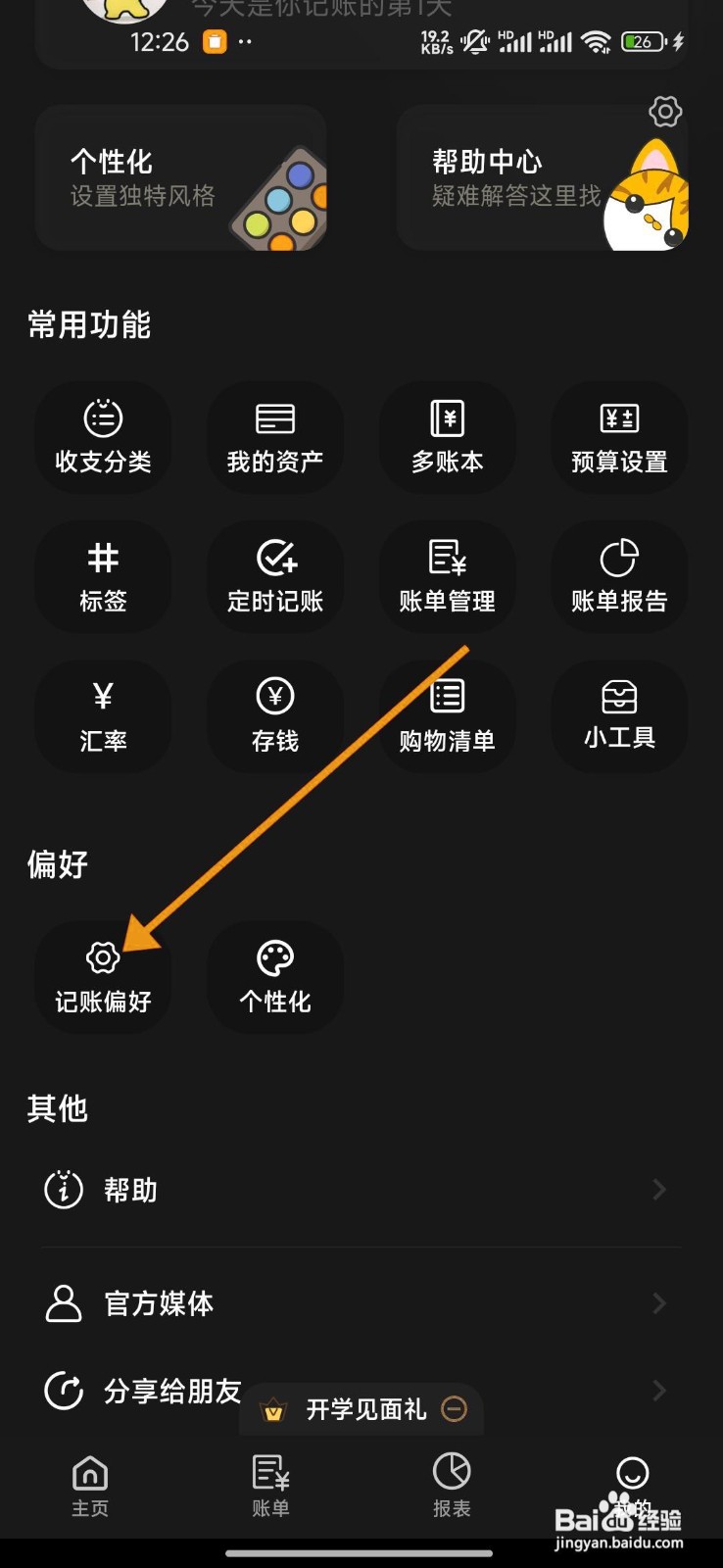
Task: Expand the 官方媒体 row
Action: [x=659, y=1304]
